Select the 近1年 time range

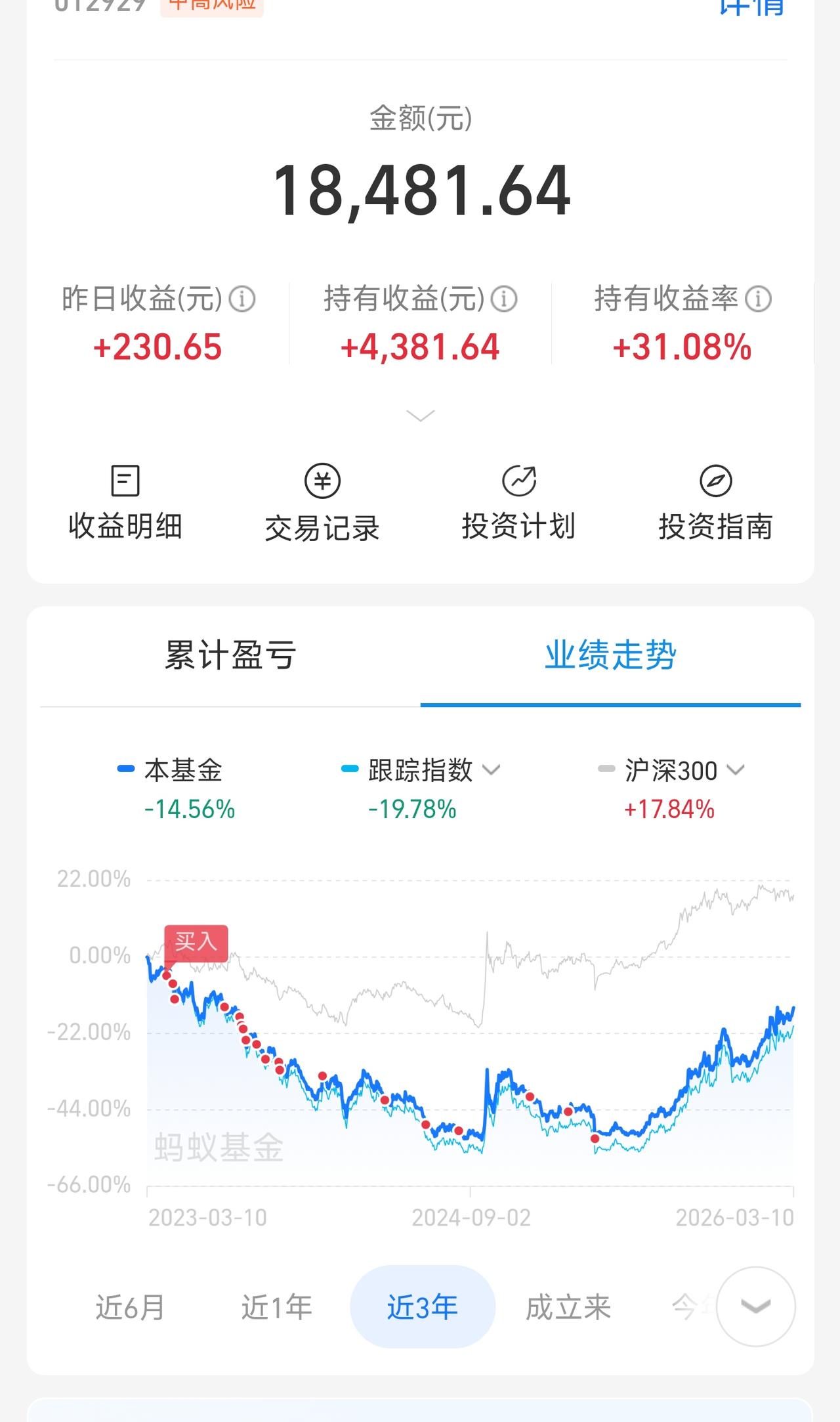click(x=276, y=1307)
